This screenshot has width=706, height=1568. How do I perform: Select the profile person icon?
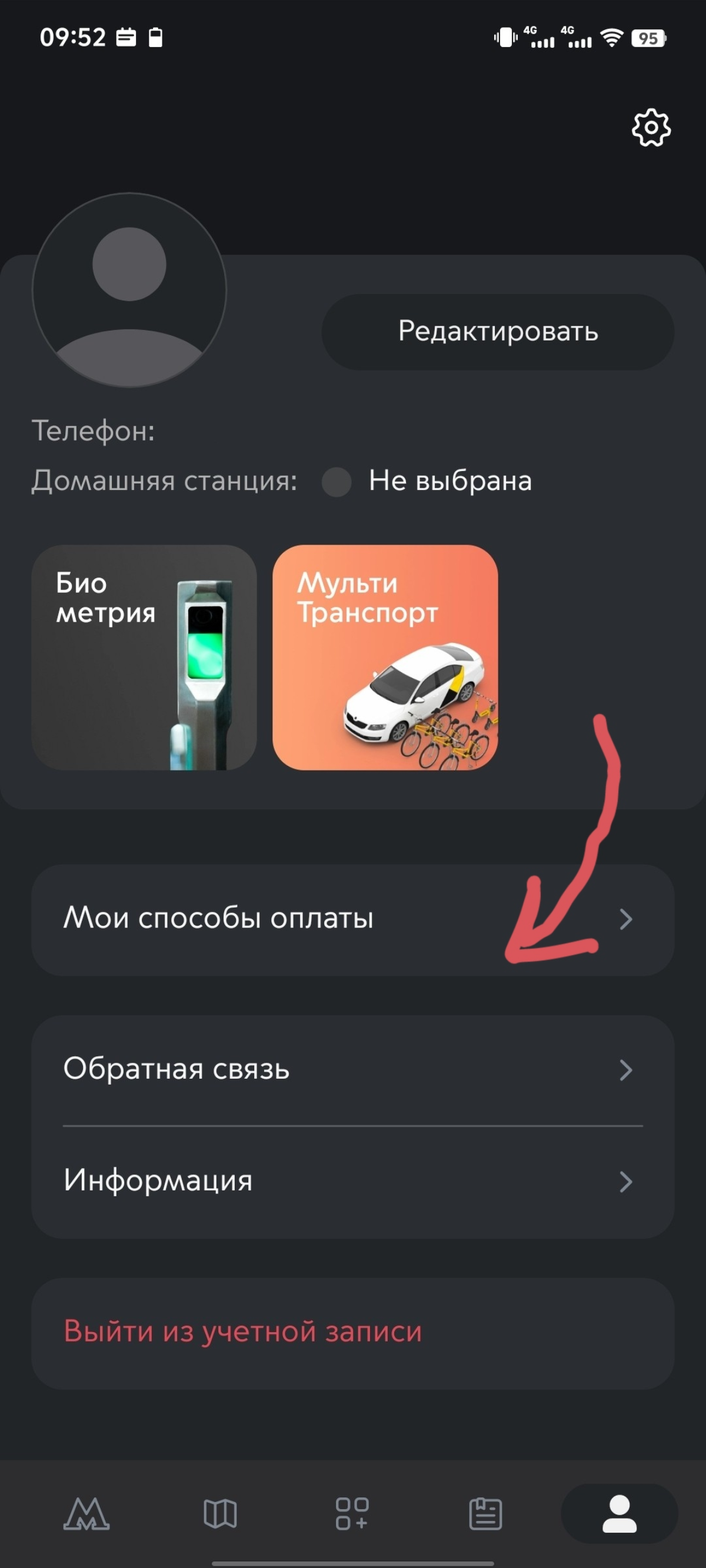point(620,1514)
